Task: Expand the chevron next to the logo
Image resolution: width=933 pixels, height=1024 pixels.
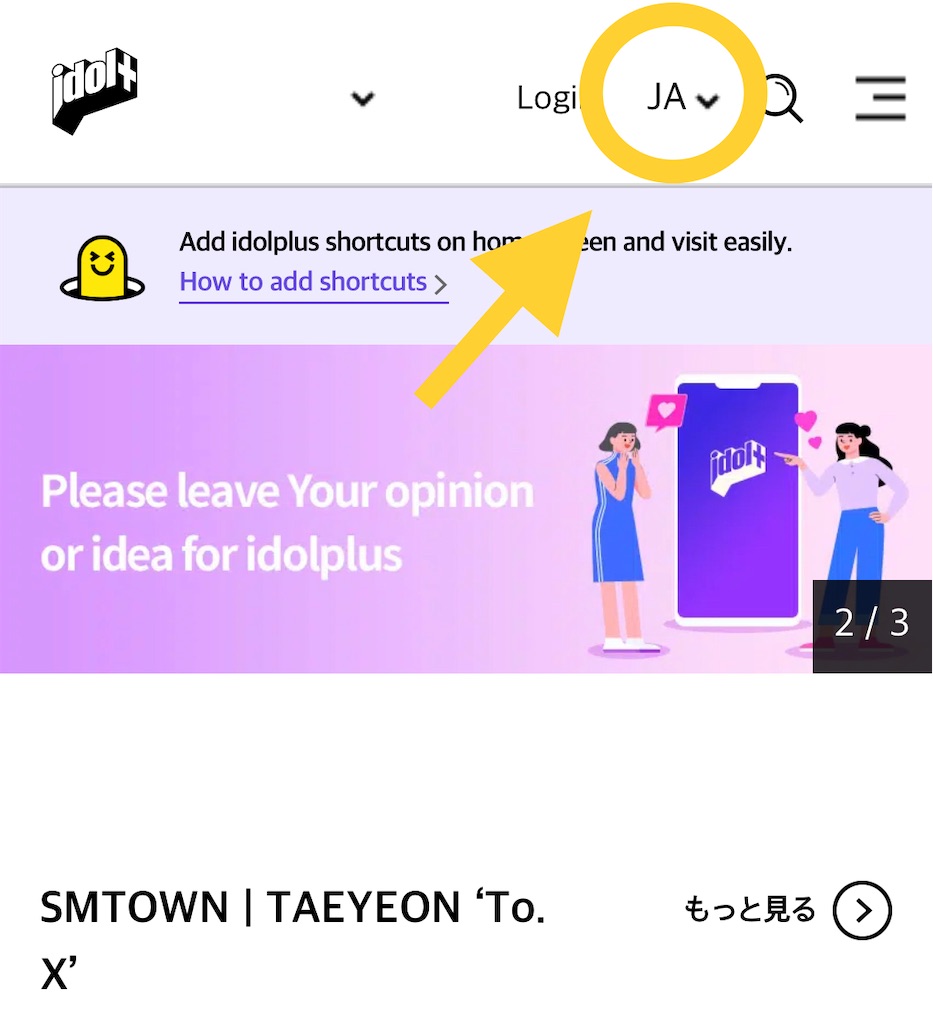Action: [x=362, y=99]
